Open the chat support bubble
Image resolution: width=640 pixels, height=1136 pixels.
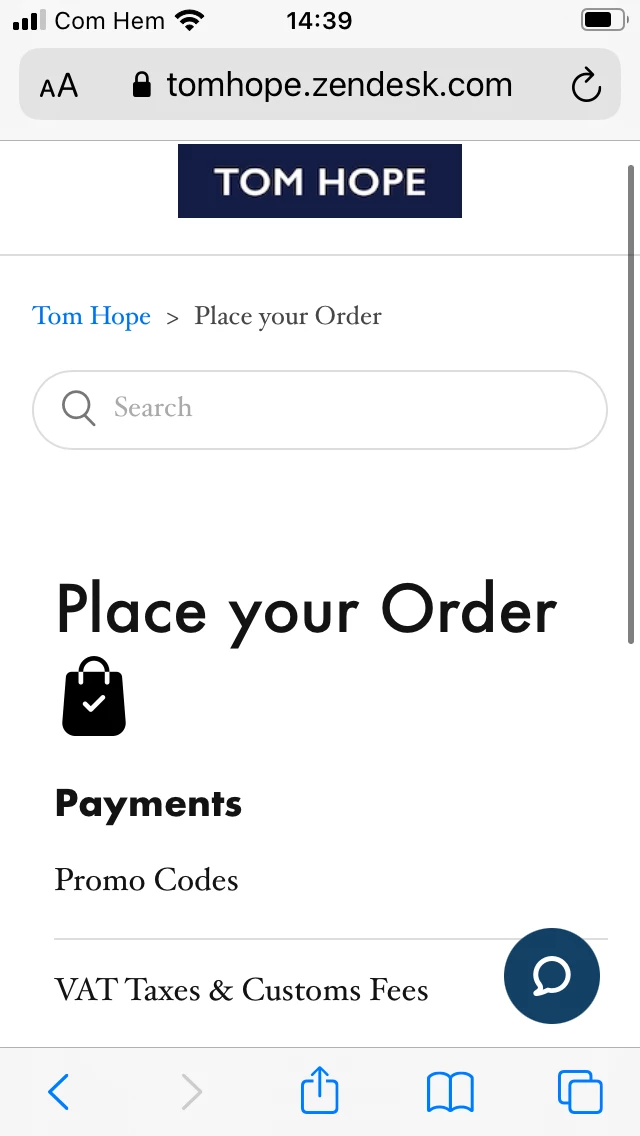pos(551,977)
